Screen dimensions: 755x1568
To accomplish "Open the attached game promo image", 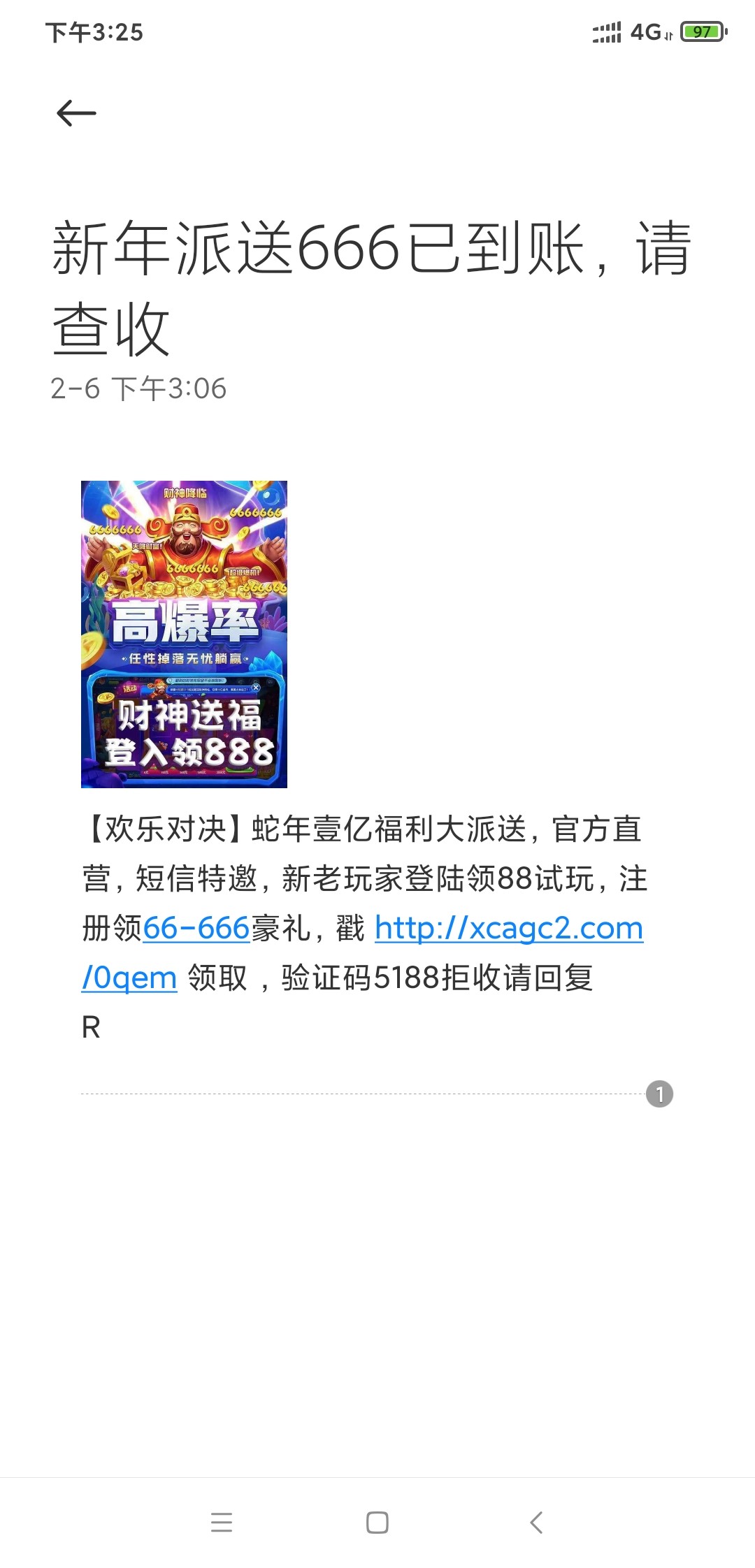I will (184, 634).
